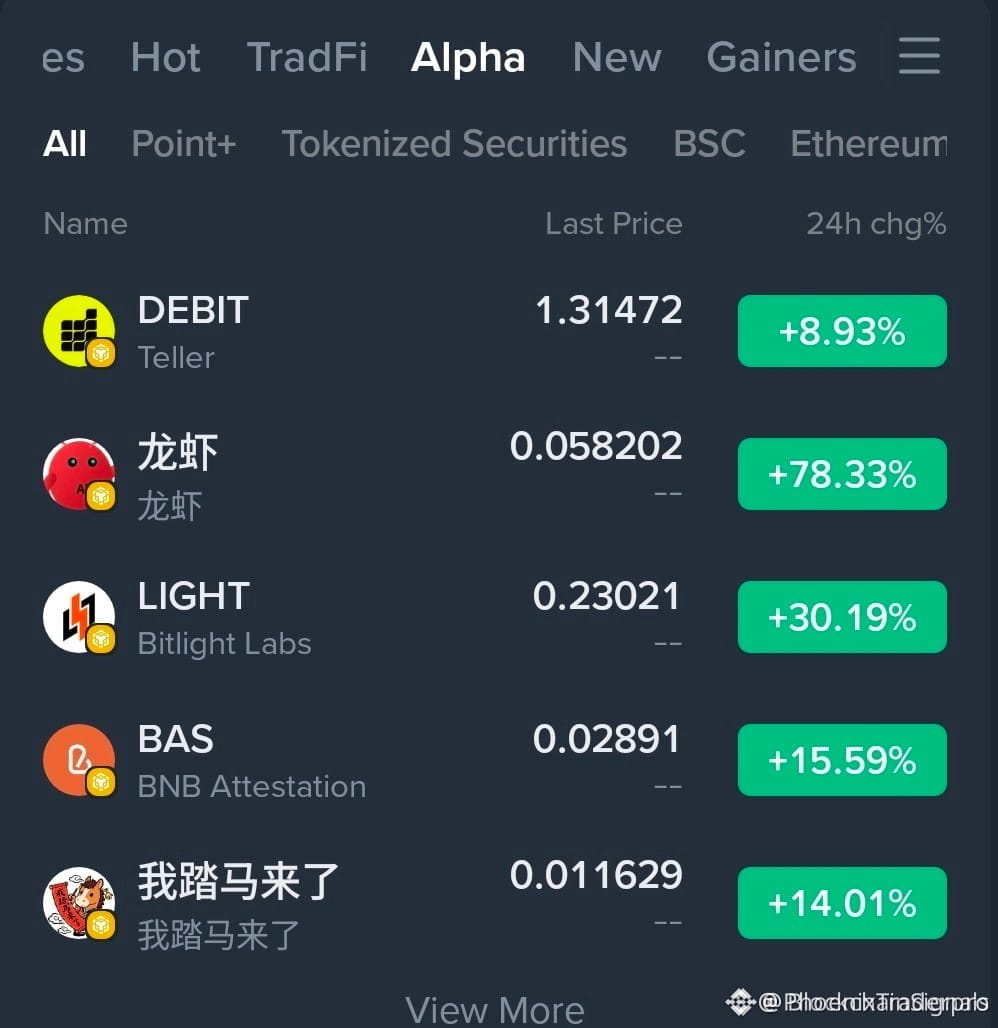This screenshot has height=1028, width=998.
Task: Open the market list menu icon
Action: [x=919, y=56]
